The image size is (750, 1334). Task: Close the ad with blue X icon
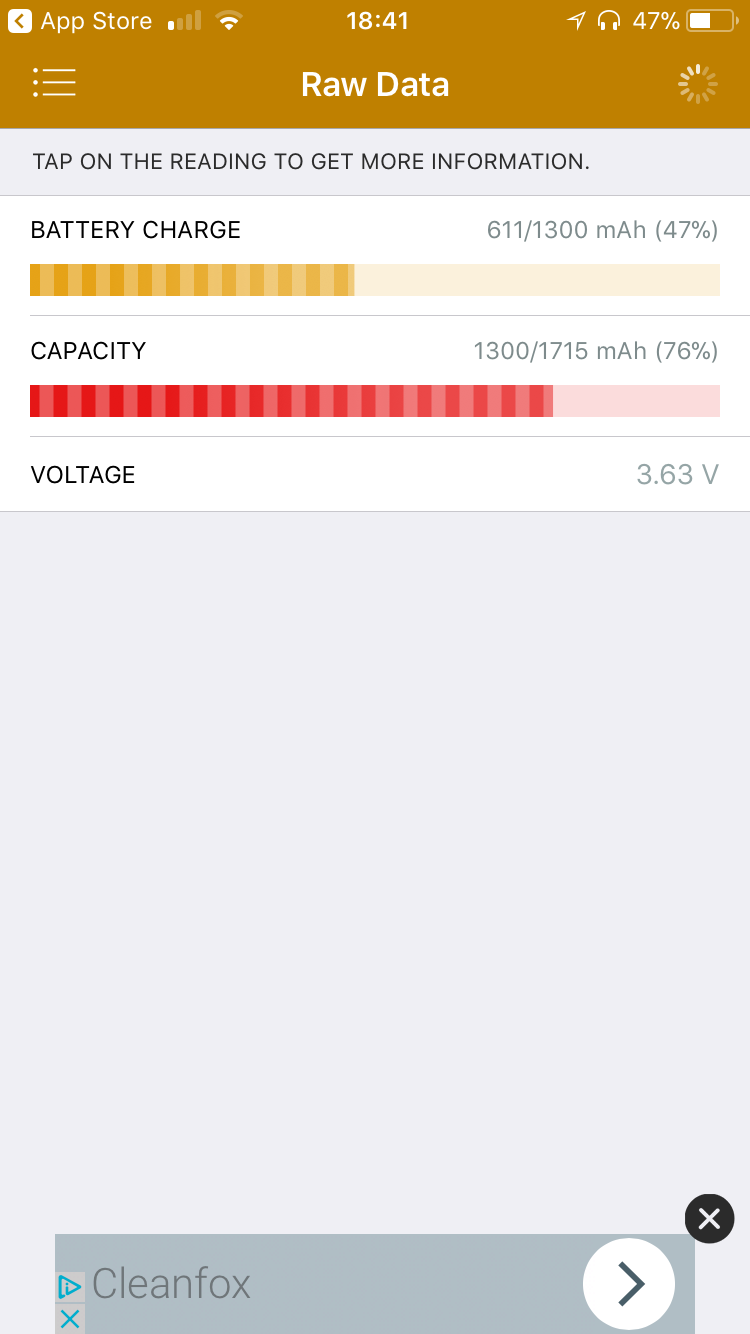69,1318
